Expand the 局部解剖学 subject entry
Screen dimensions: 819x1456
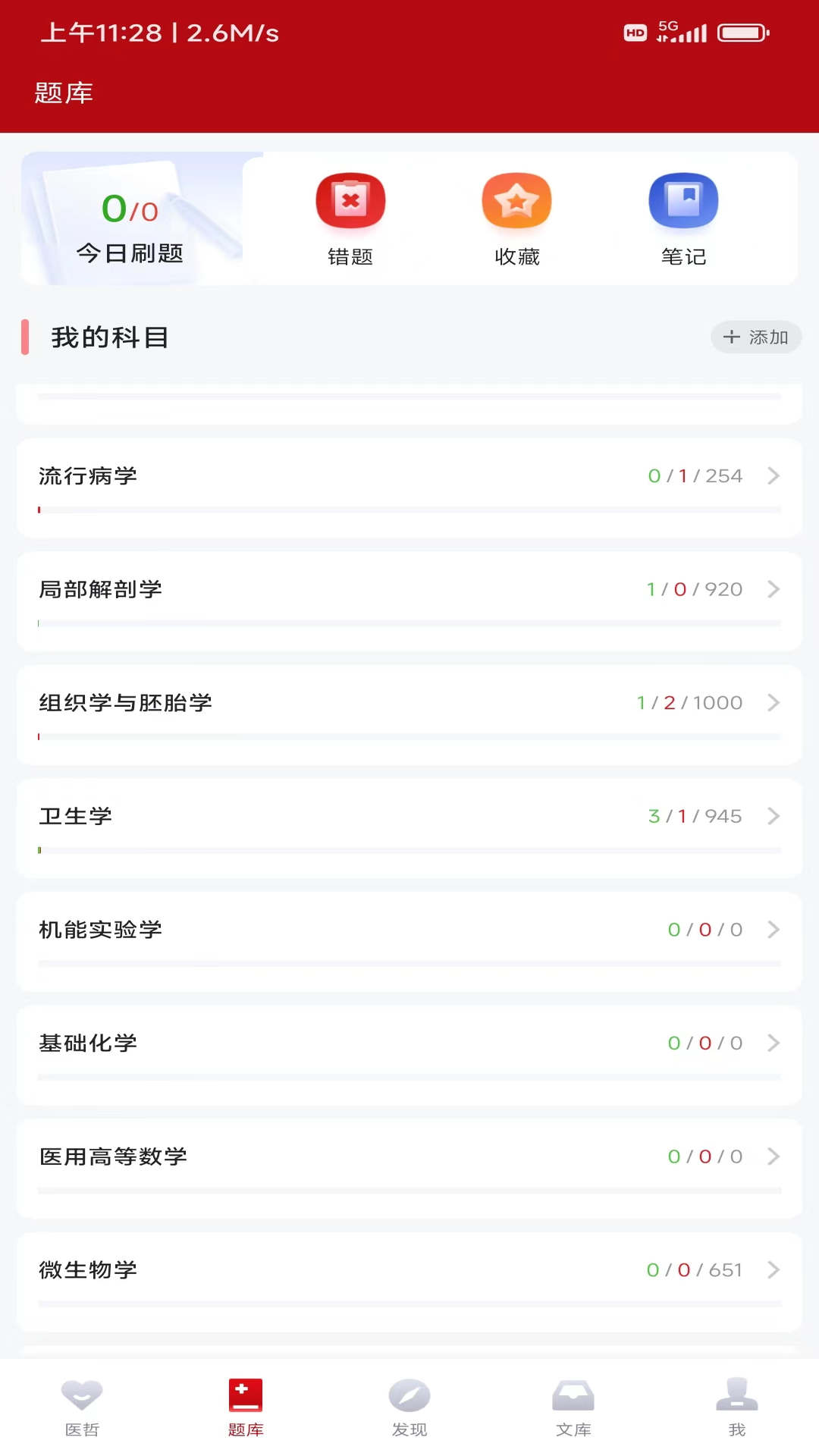[x=409, y=589]
